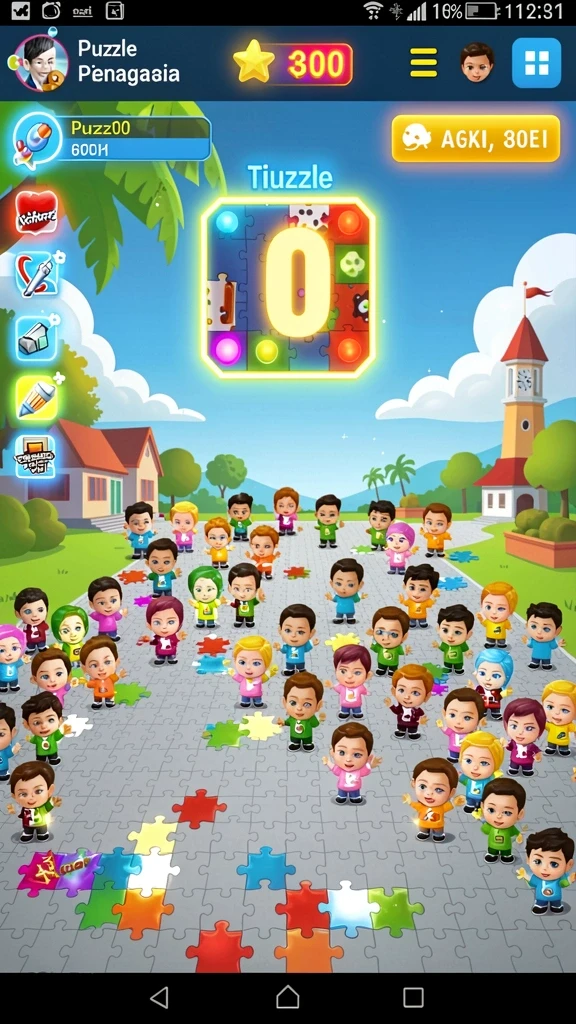Select the yellow pencil tool
Image resolution: width=576 pixels, height=1024 pixels.
click(x=37, y=397)
